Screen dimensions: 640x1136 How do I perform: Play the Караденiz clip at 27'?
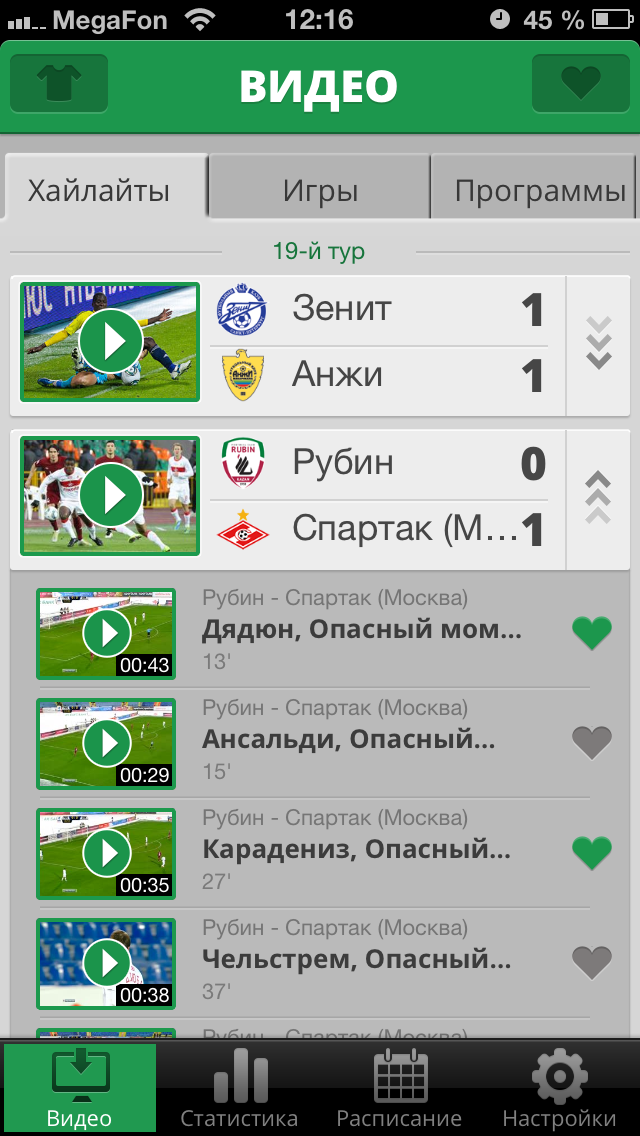coord(106,853)
